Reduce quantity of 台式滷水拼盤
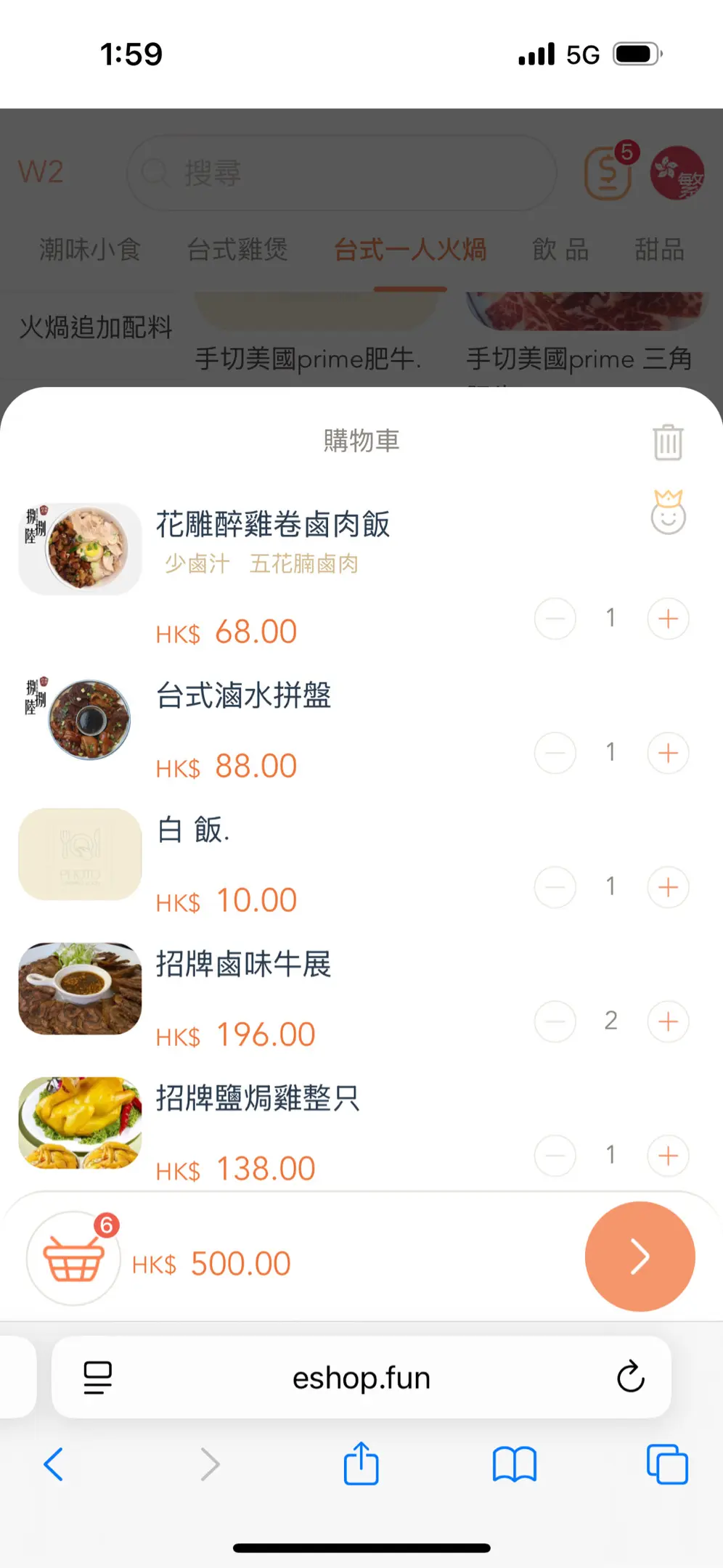Screen dimensions: 723x1568 coord(555,753)
